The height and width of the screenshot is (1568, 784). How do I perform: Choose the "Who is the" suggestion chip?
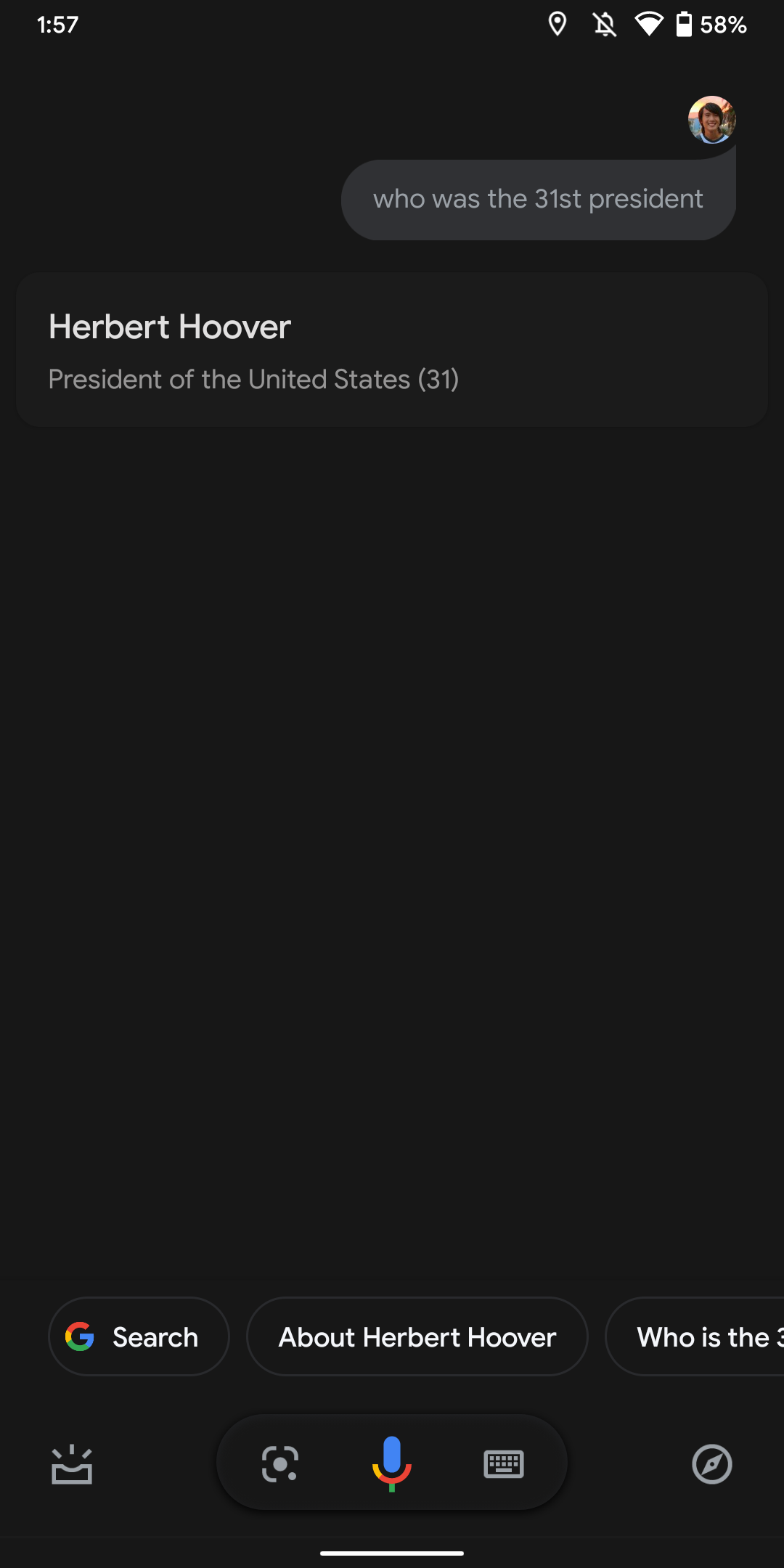point(695,1336)
